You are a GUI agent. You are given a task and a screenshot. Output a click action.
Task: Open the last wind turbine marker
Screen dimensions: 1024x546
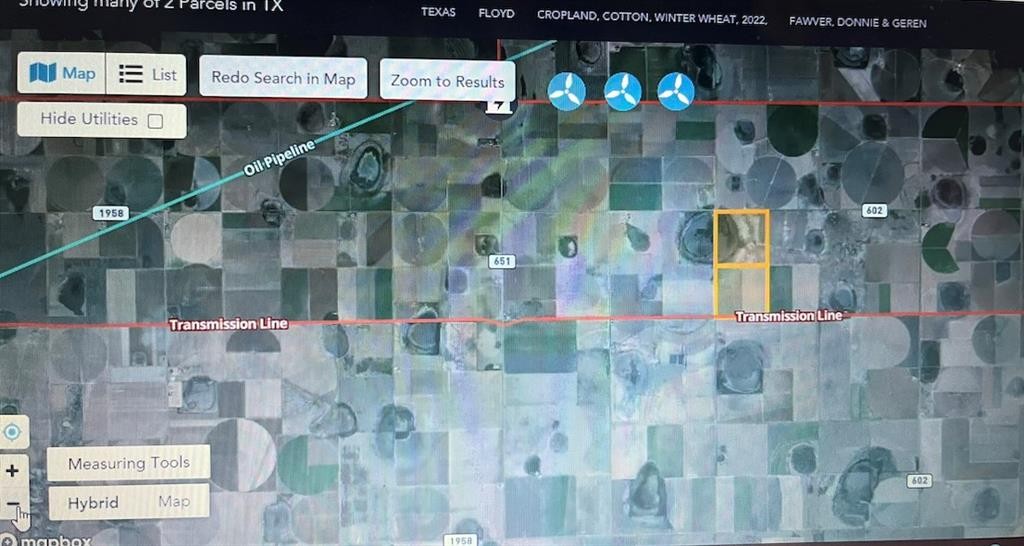677,91
